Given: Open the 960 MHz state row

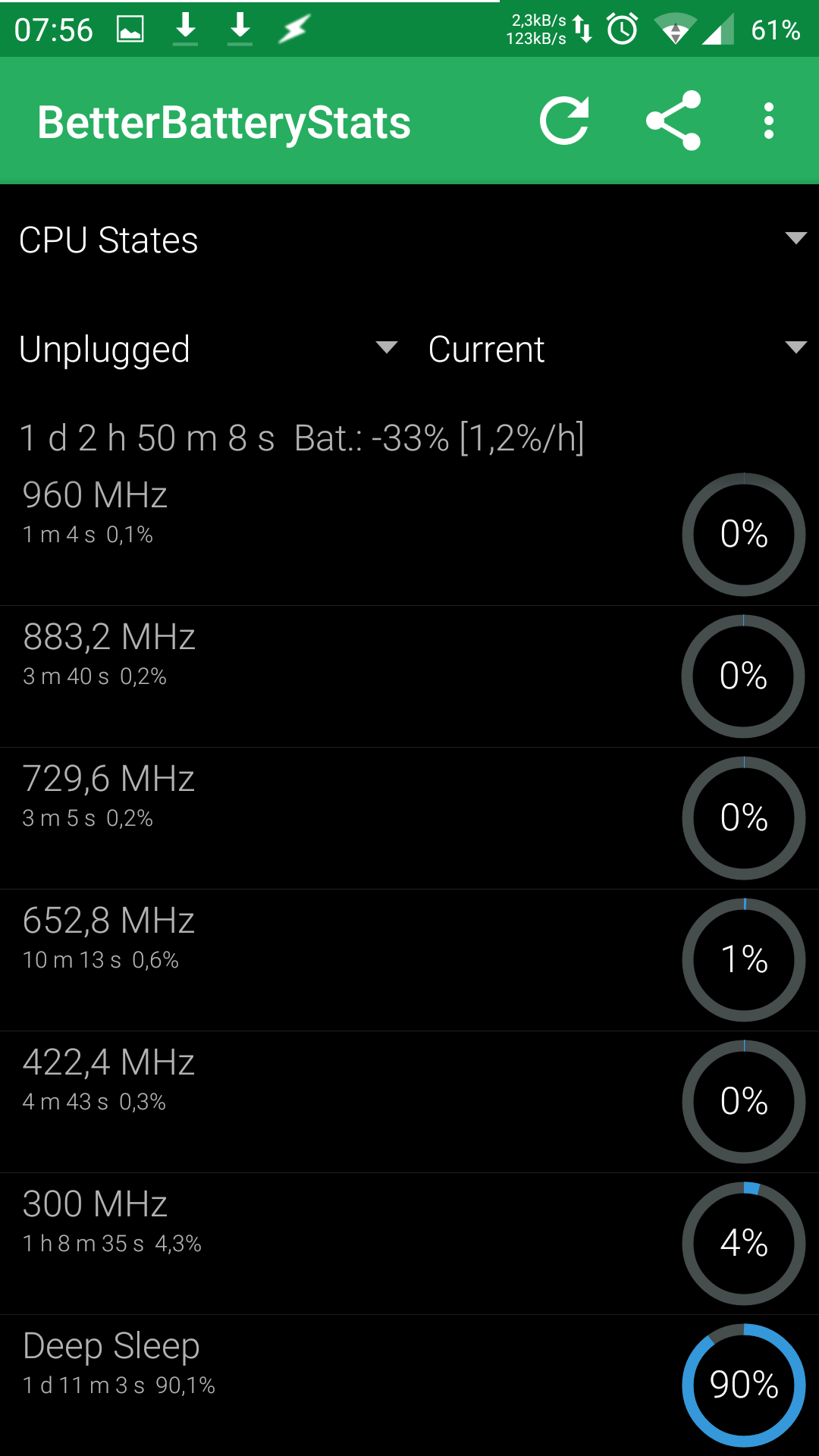Looking at the screenshot, I should pyautogui.click(x=409, y=535).
